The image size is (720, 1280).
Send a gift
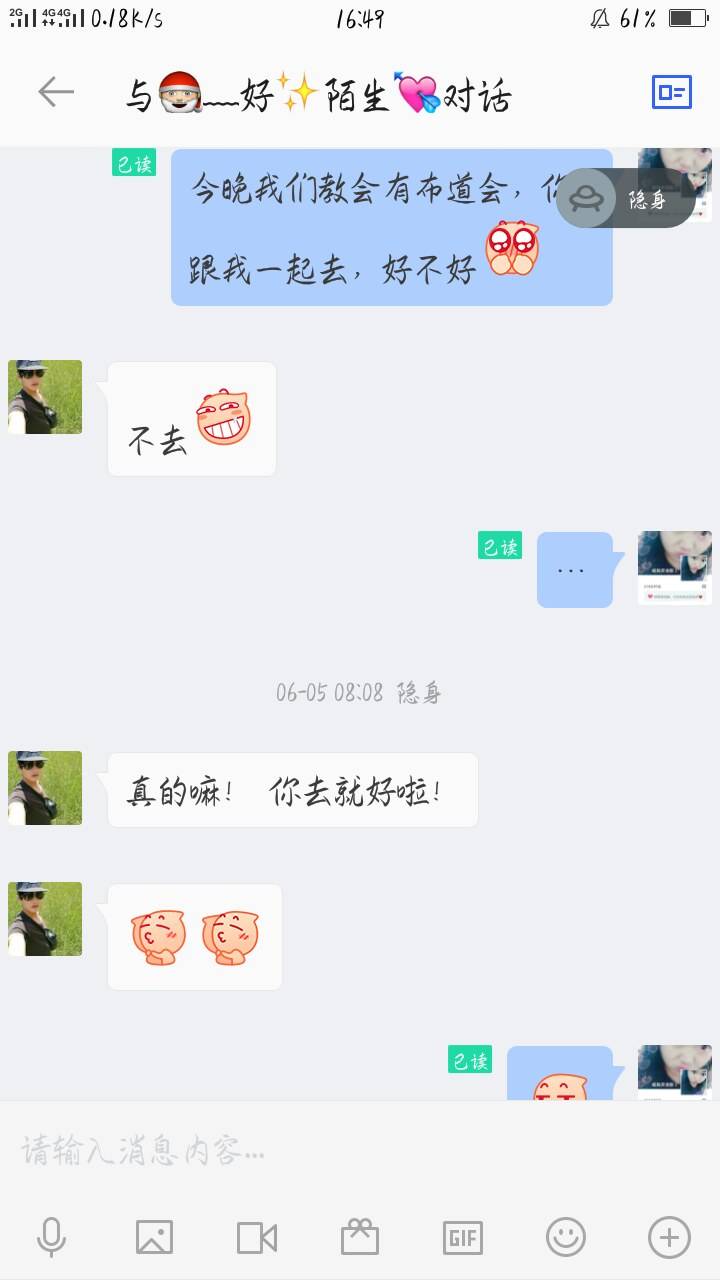tap(360, 1238)
